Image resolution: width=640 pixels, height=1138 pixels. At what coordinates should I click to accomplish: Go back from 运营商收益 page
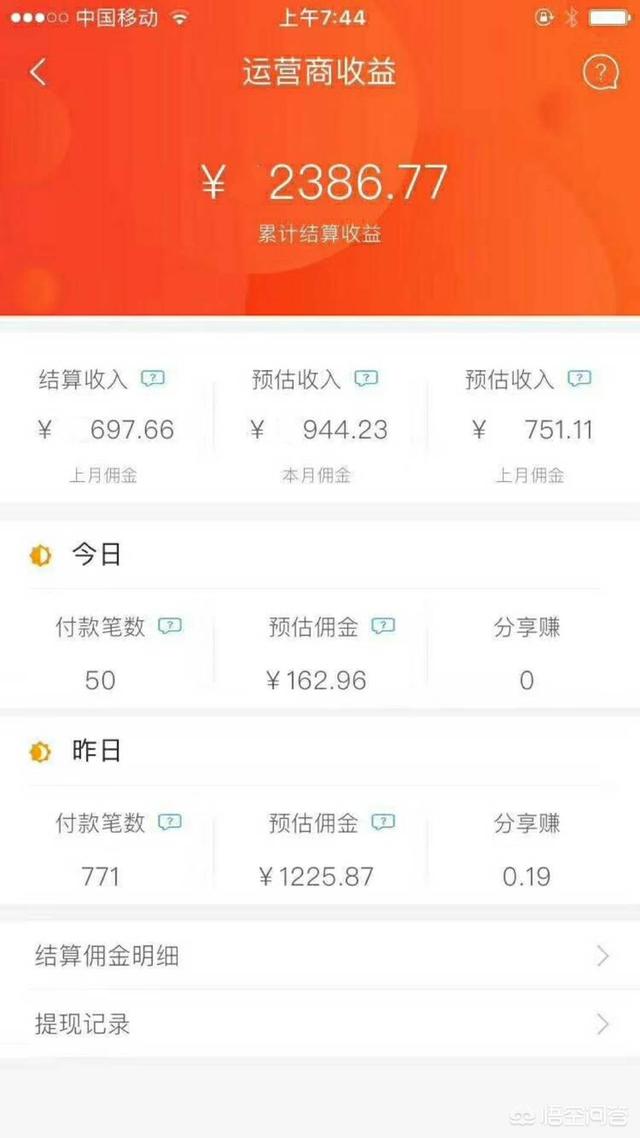[x=38, y=72]
